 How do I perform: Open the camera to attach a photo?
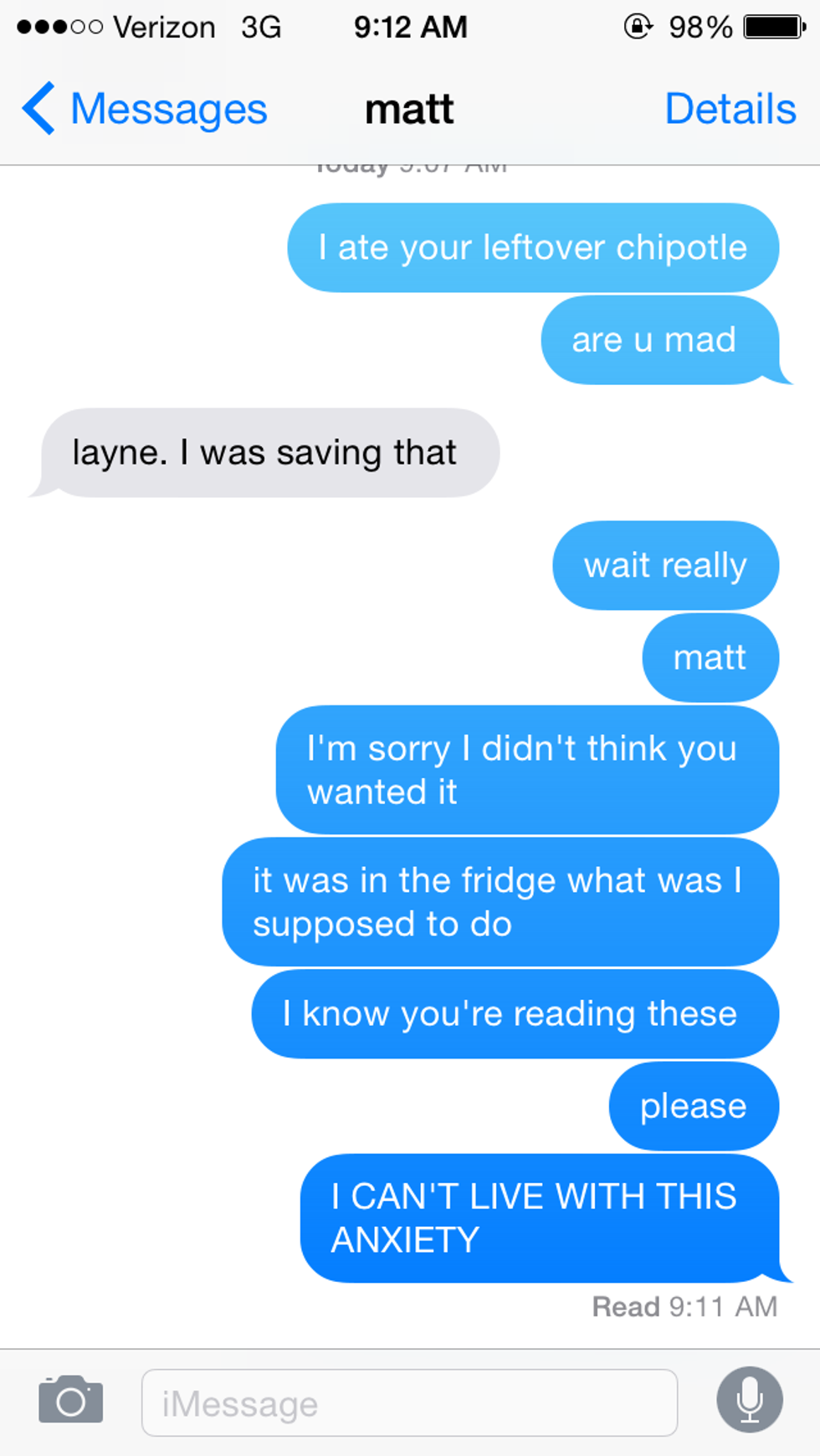click(x=71, y=1400)
